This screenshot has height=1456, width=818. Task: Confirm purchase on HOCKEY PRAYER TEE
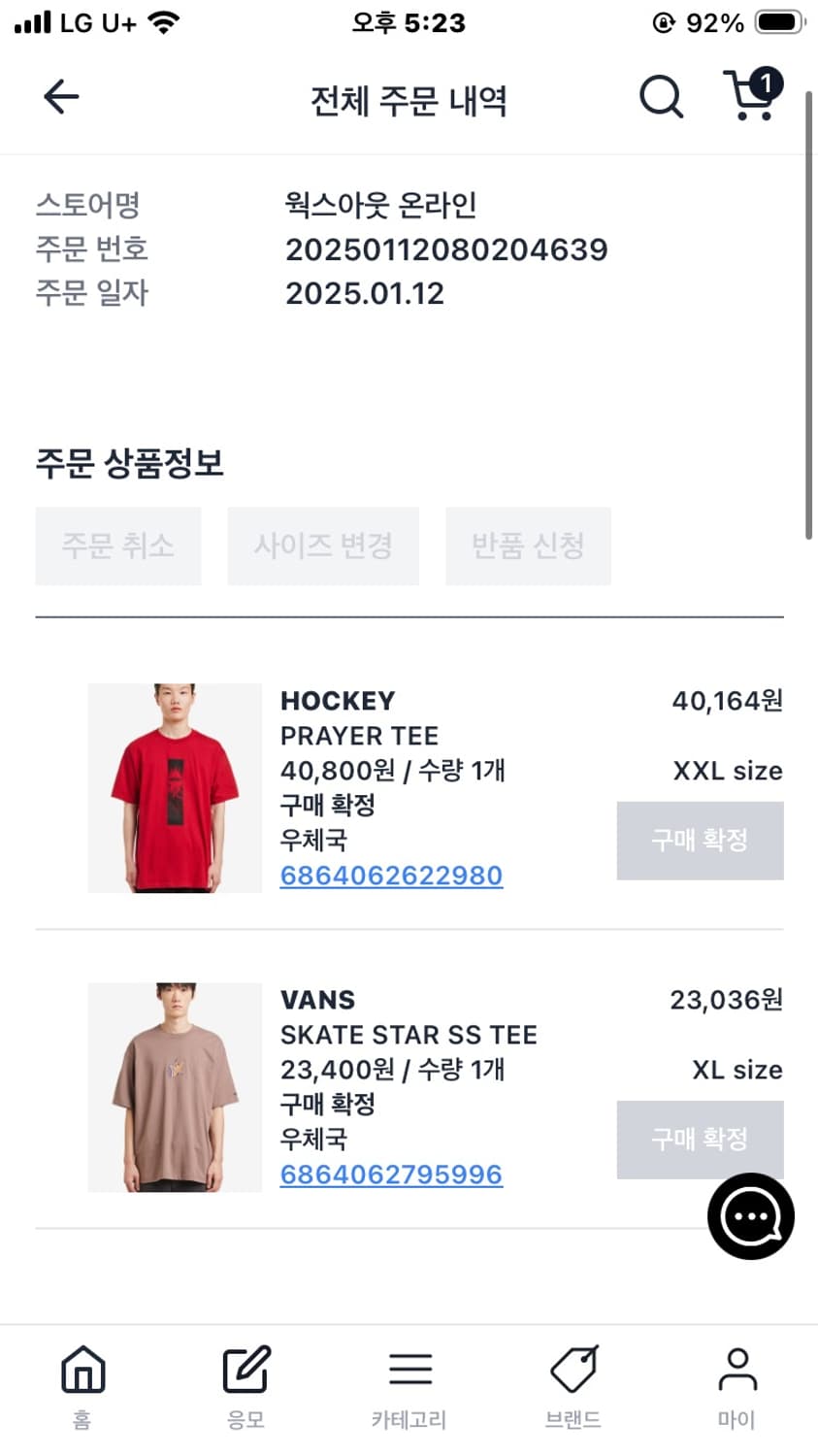pyautogui.click(x=700, y=841)
